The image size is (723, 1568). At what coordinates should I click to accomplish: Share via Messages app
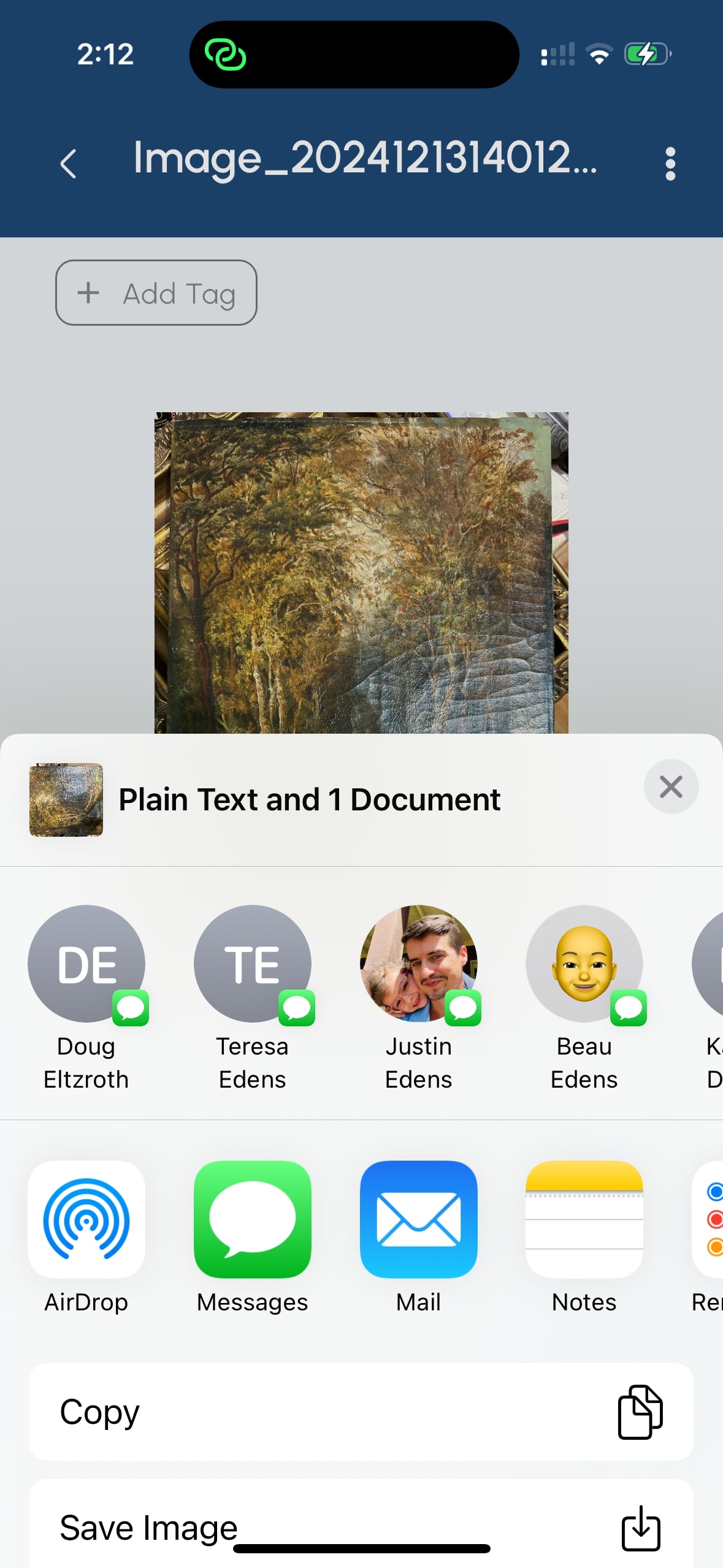coord(253,1236)
